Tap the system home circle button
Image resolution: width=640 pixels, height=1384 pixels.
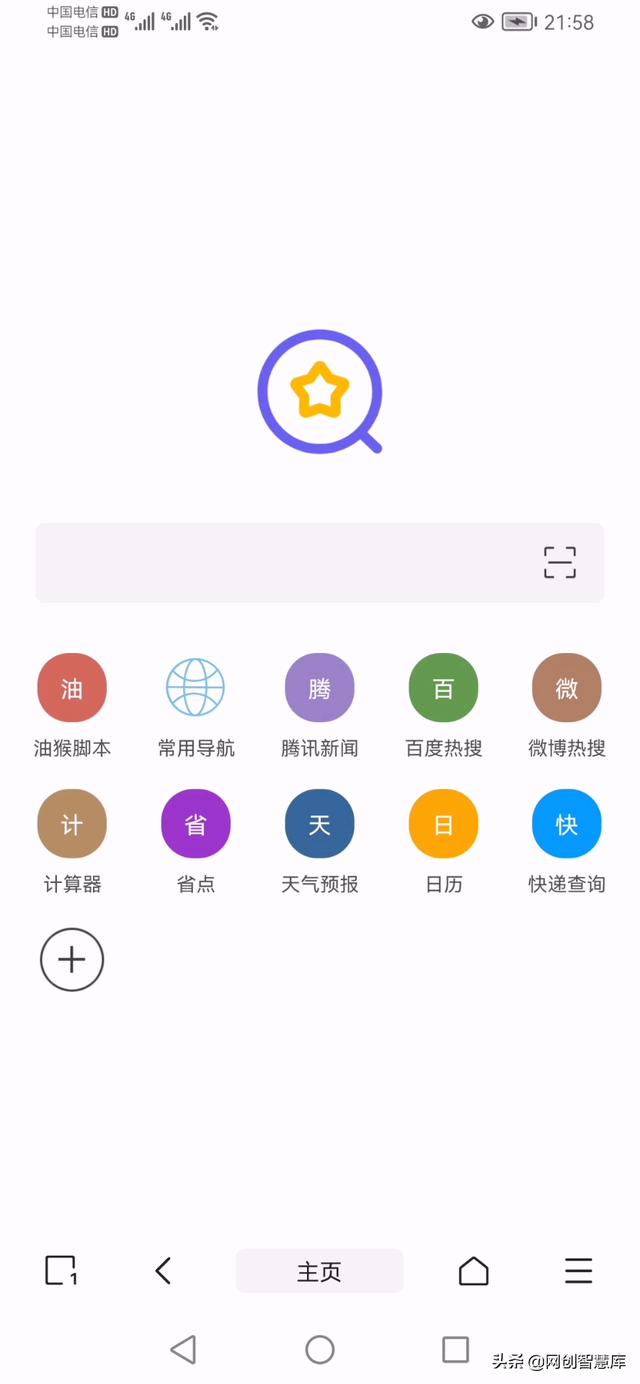click(x=320, y=1350)
